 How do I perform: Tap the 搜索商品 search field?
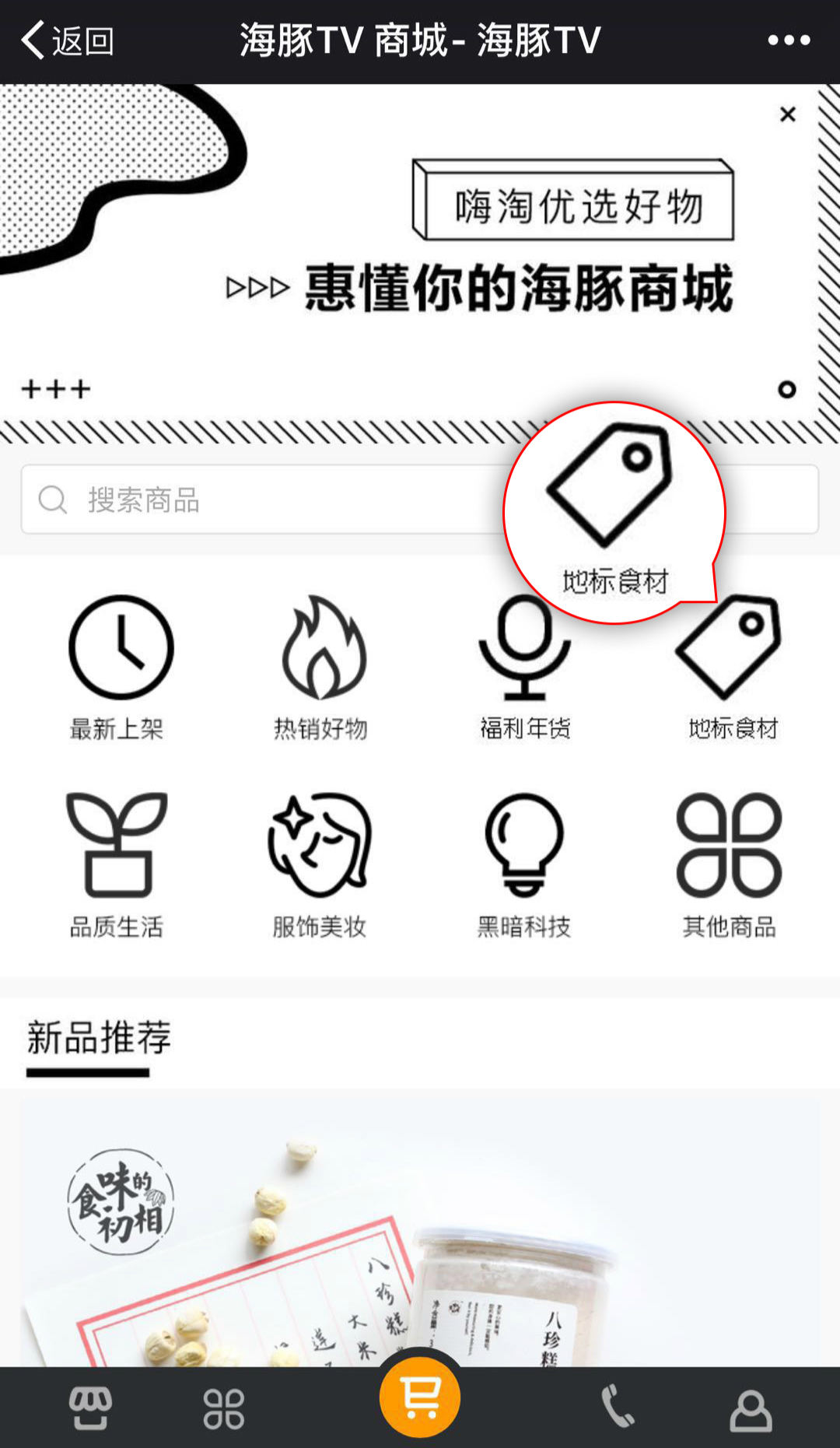pyautogui.click(x=272, y=500)
